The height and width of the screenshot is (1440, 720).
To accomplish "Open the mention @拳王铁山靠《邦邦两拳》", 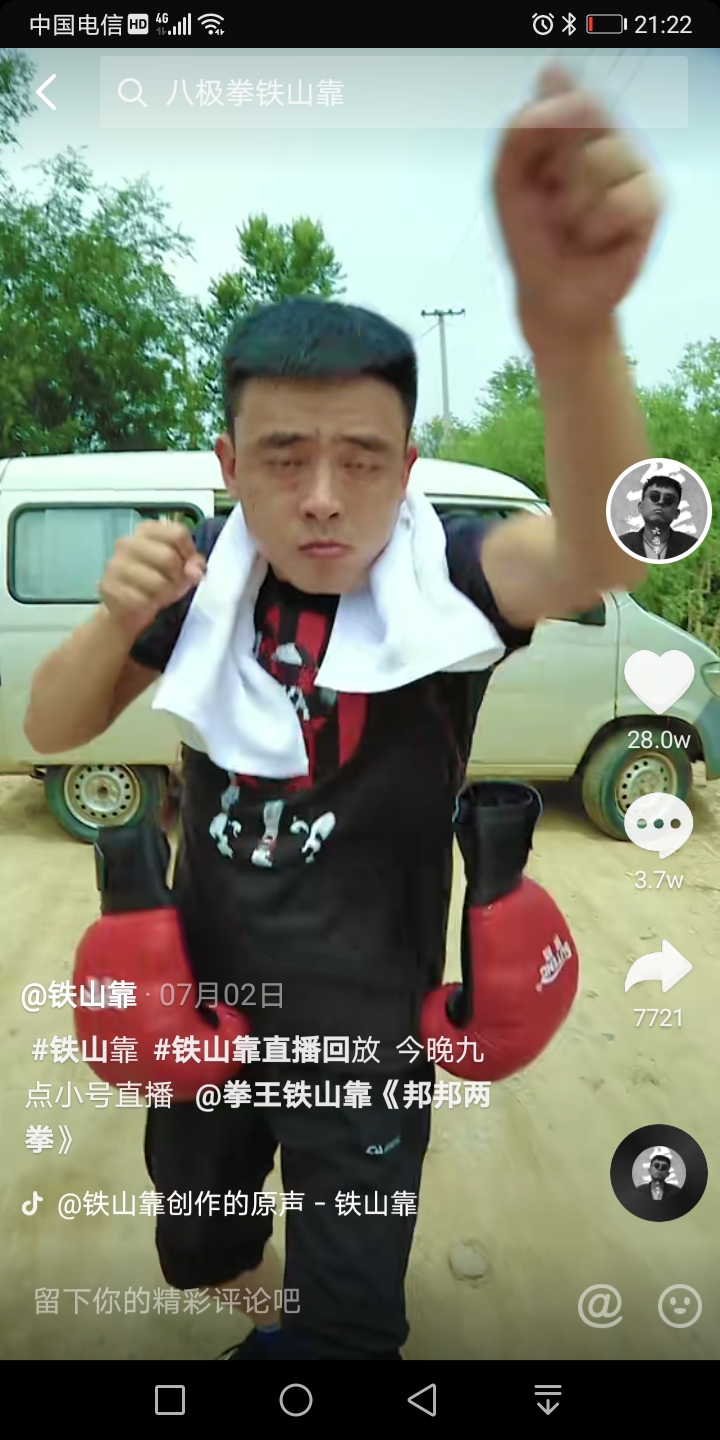I will click(x=343, y=1096).
